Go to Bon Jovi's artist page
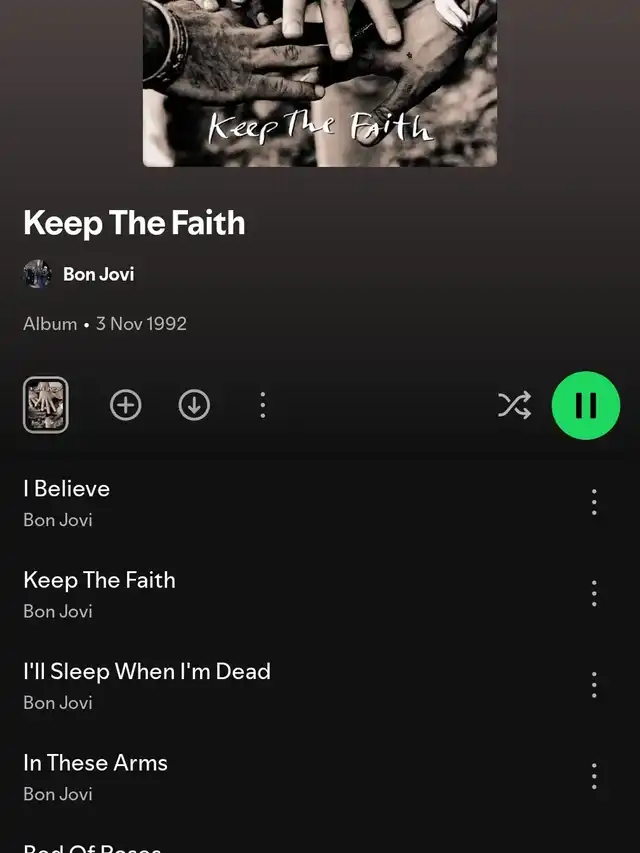The width and height of the screenshot is (640, 853). [x=79, y=274]
